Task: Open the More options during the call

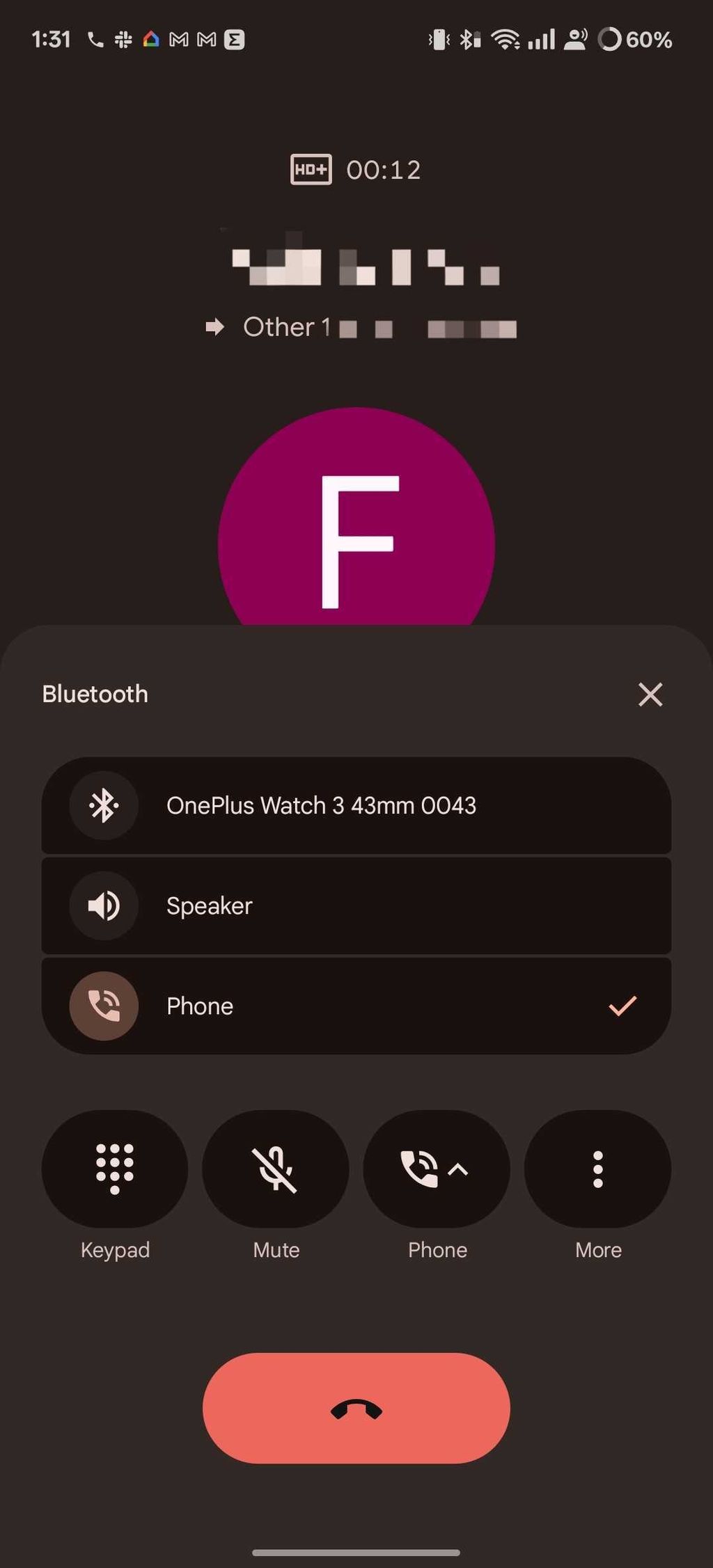Action: (x=597, y=1169)
